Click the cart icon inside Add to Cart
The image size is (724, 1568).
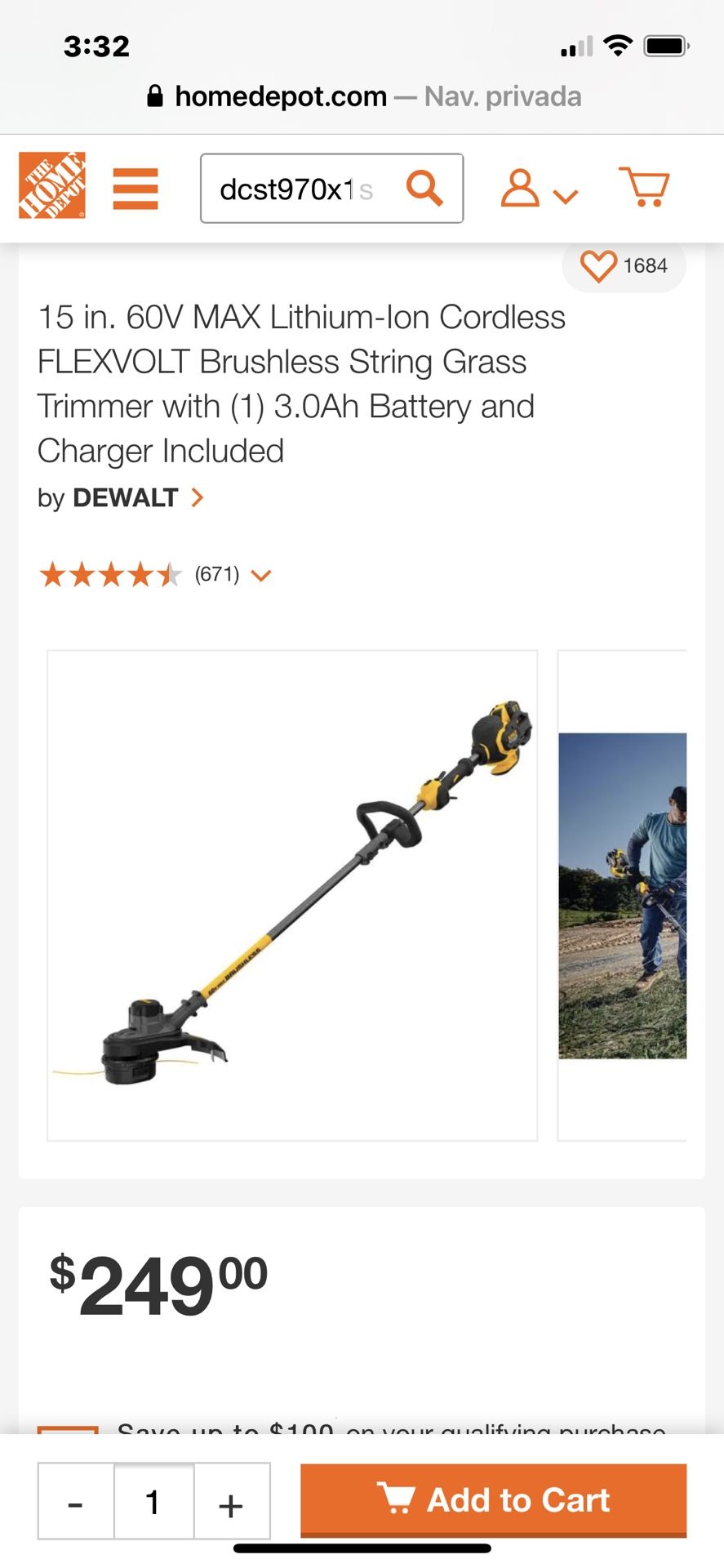pos(398,1499)
